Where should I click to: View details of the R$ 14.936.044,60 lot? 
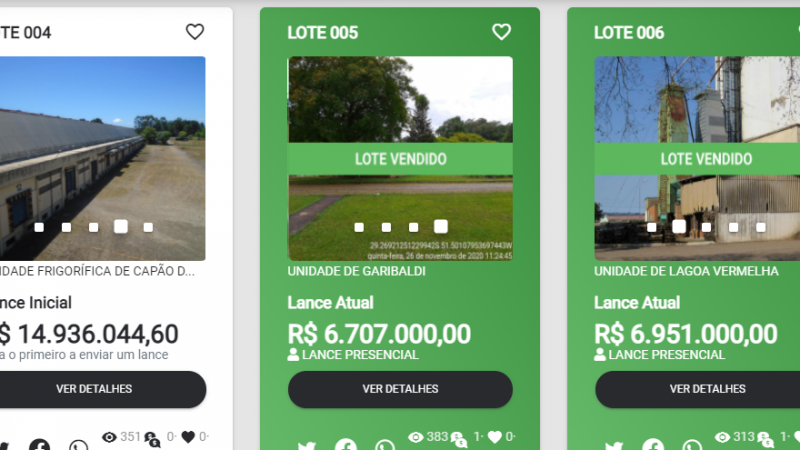click(95, 389)
